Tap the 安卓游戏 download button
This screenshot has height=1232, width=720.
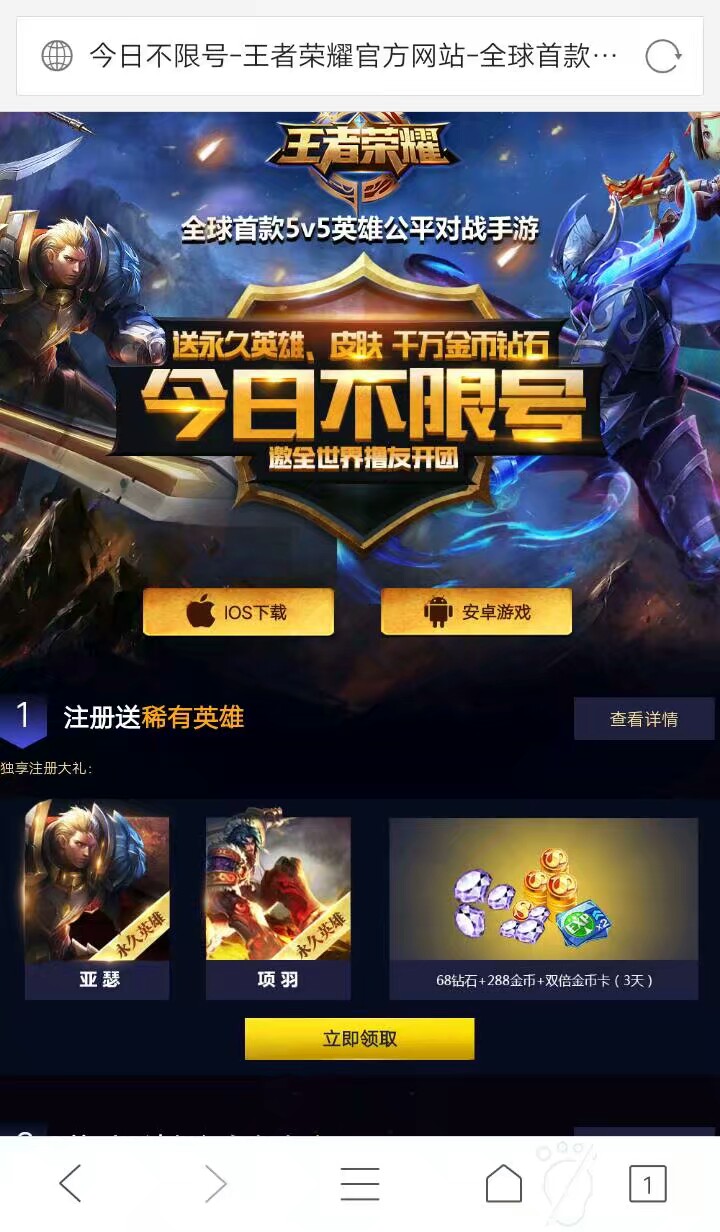click(x=476, y=612)
